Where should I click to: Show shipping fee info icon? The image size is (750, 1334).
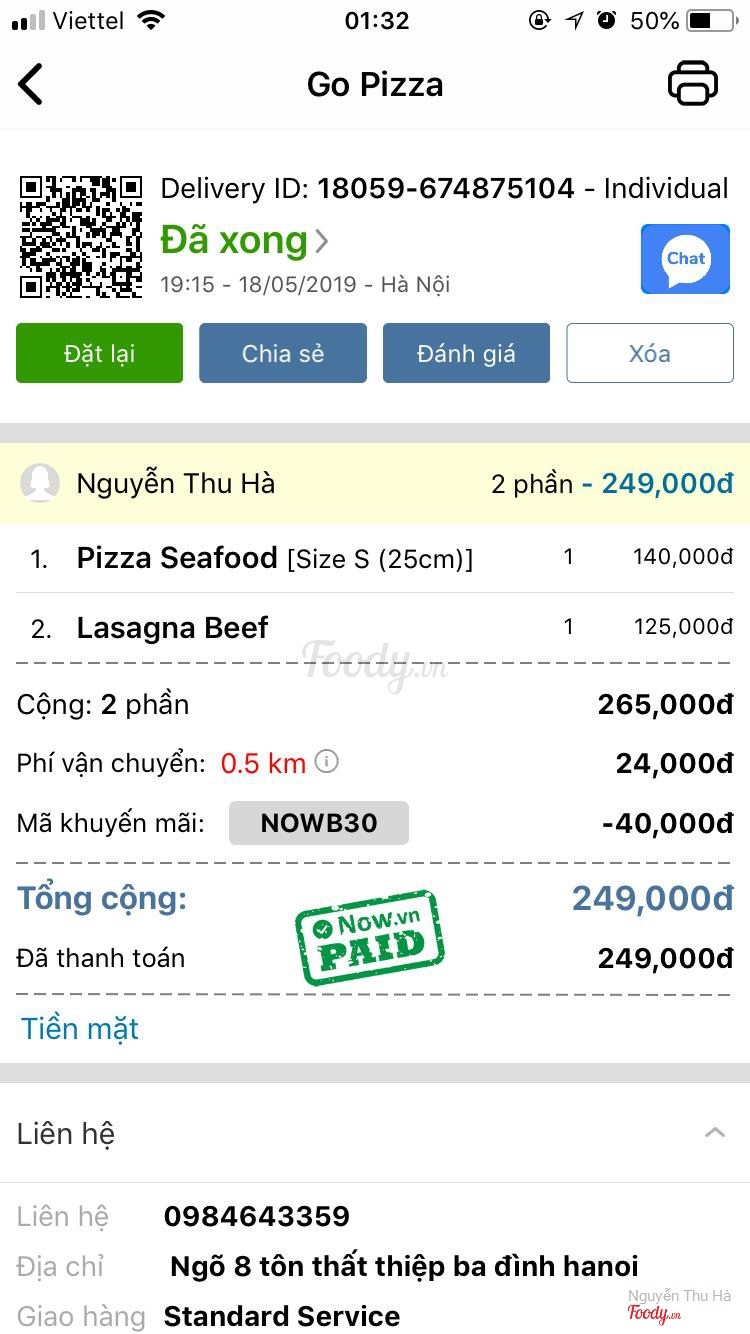point(326,762)
